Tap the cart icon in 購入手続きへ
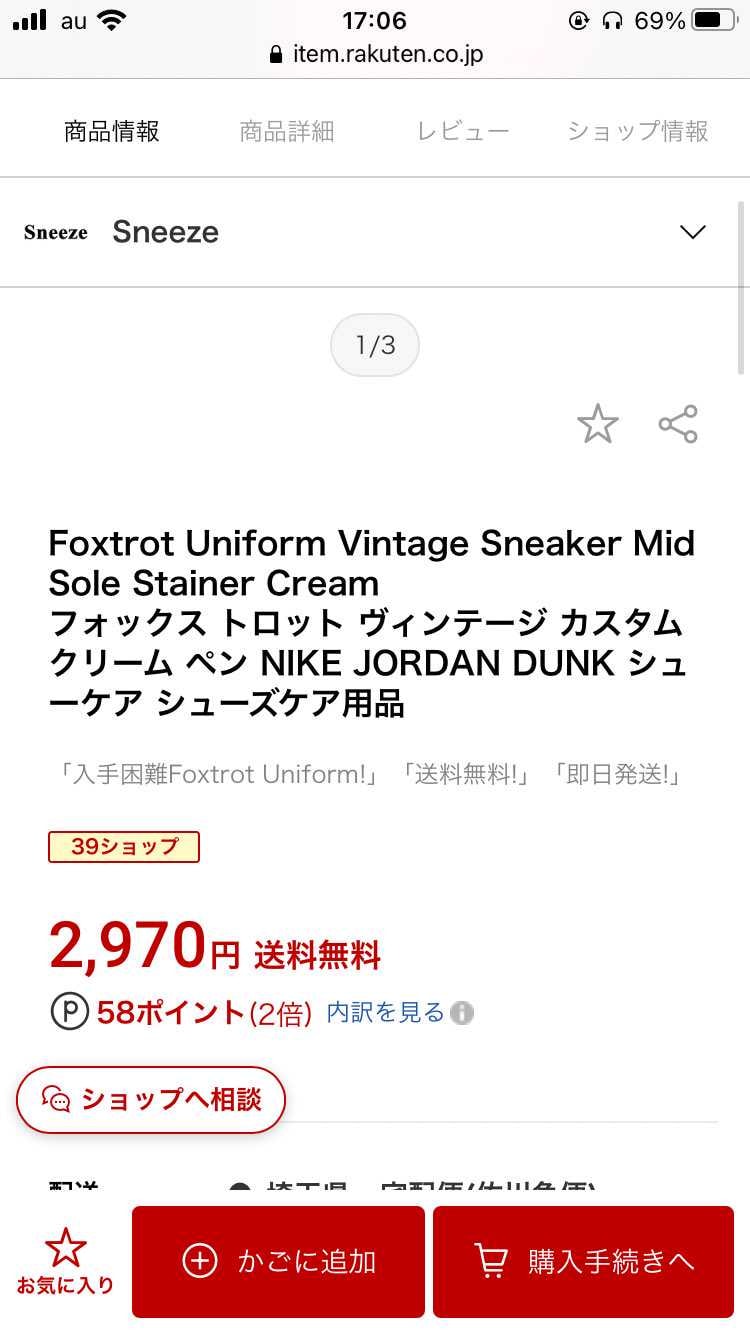750x1334 pixels. point(489,1261)
